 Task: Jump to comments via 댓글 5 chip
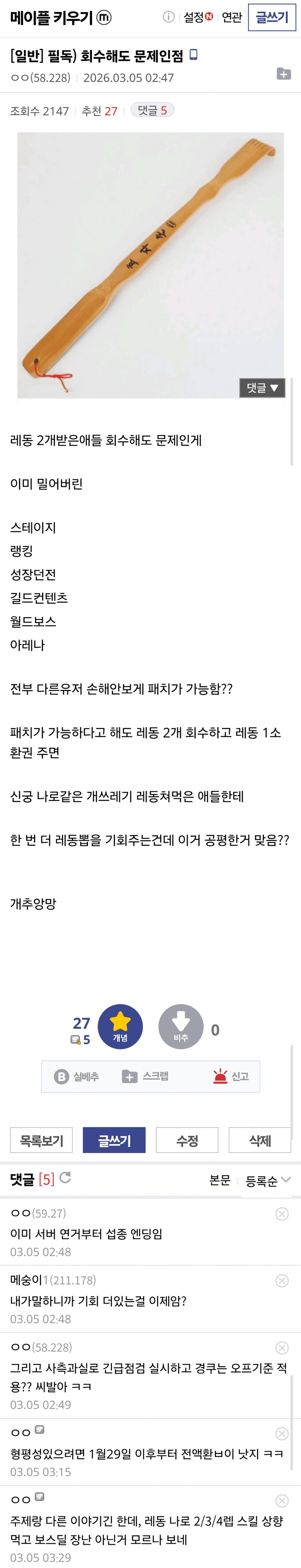click(152, 110)
